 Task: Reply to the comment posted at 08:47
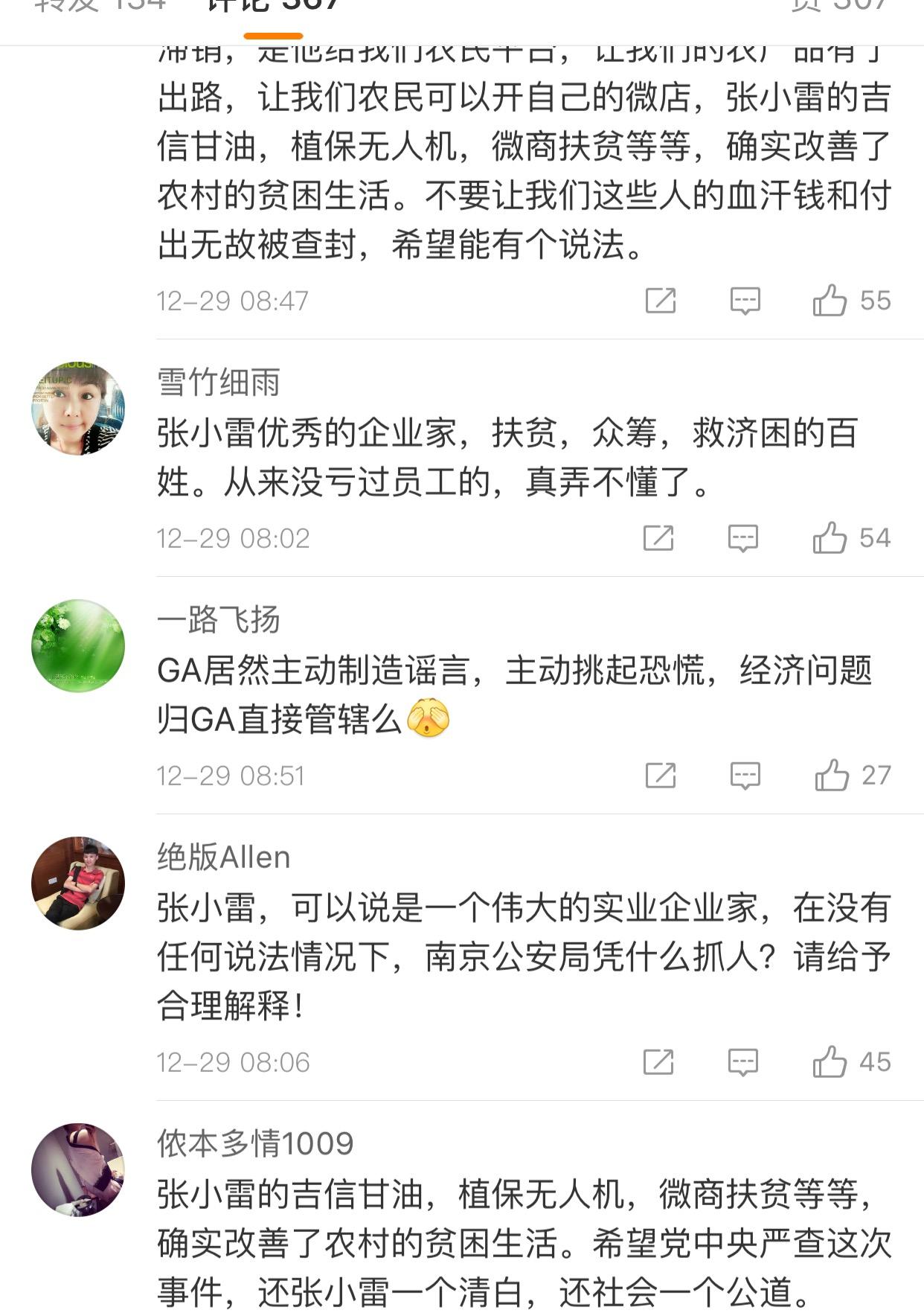click(745, 300)
